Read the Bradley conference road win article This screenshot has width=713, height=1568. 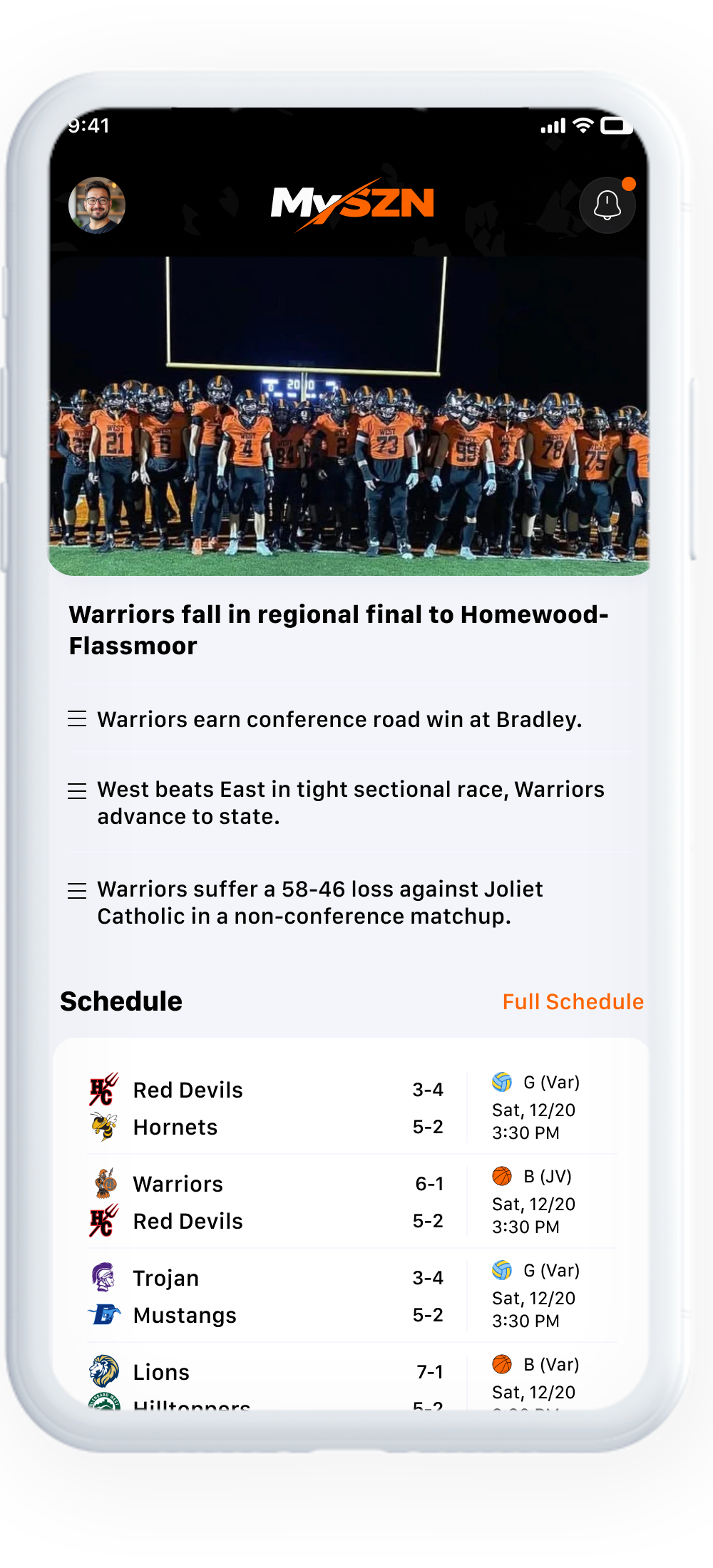point(339,719)
